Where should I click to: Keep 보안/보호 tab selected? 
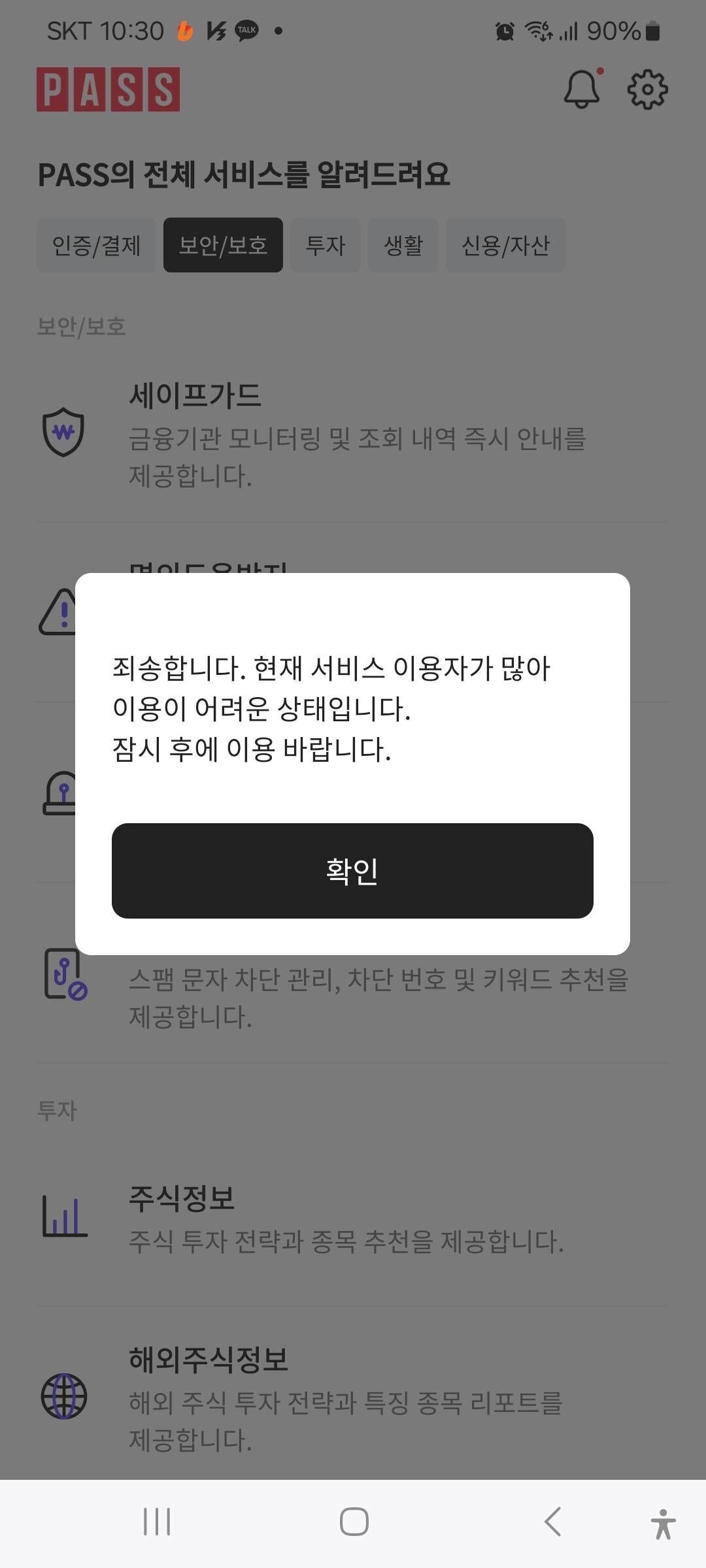click(x=223, y=245)
